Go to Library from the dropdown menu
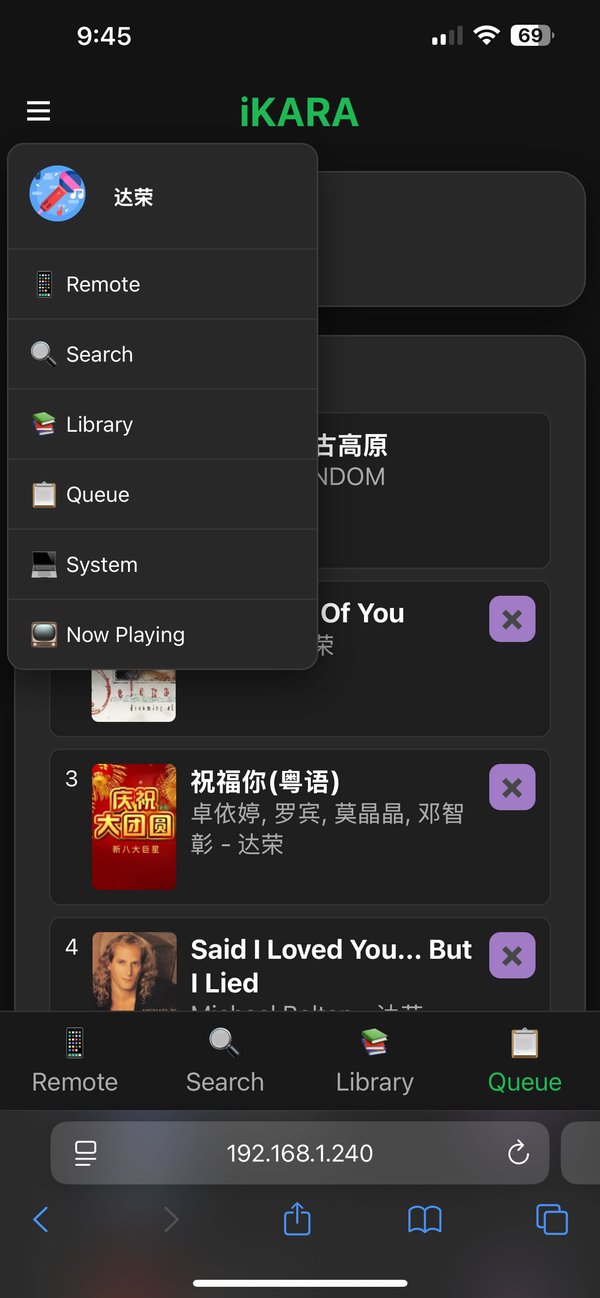 point(162,424)
